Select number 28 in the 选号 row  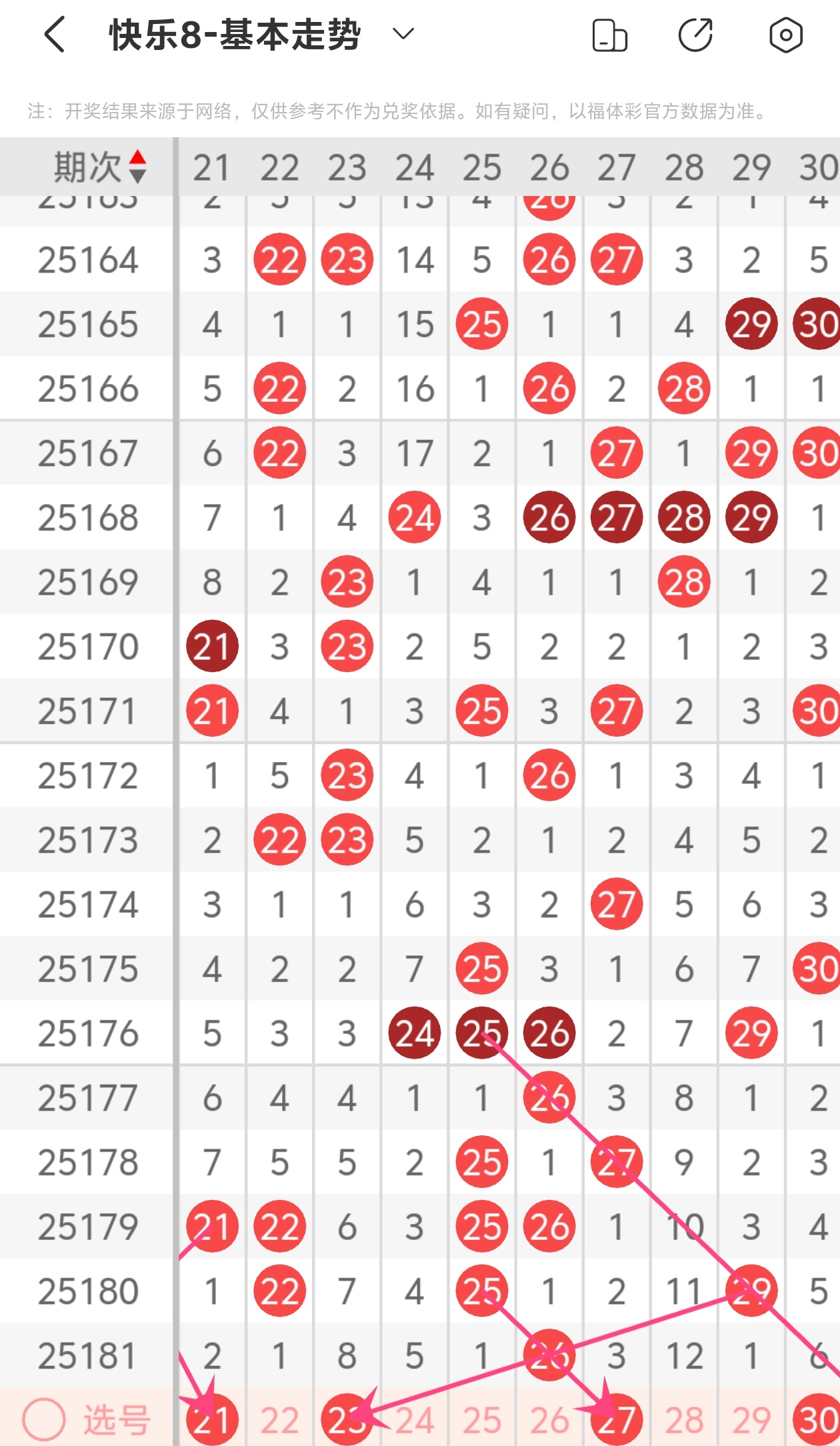684,1419
